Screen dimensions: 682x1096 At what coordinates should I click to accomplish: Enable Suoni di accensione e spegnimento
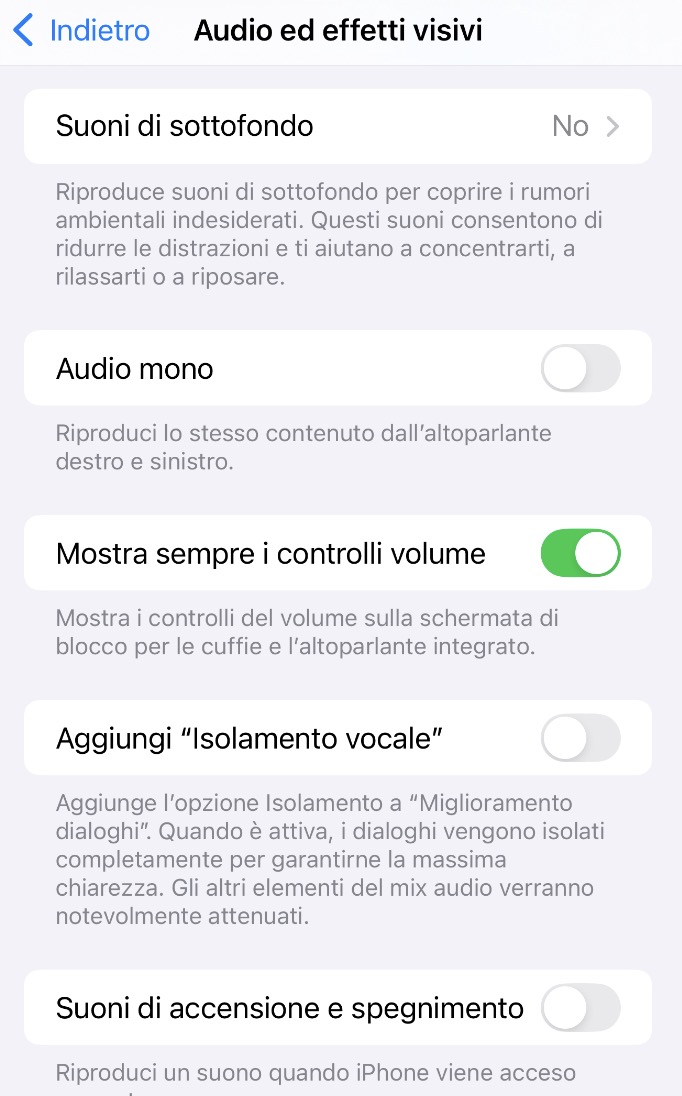coord(580,1007)
